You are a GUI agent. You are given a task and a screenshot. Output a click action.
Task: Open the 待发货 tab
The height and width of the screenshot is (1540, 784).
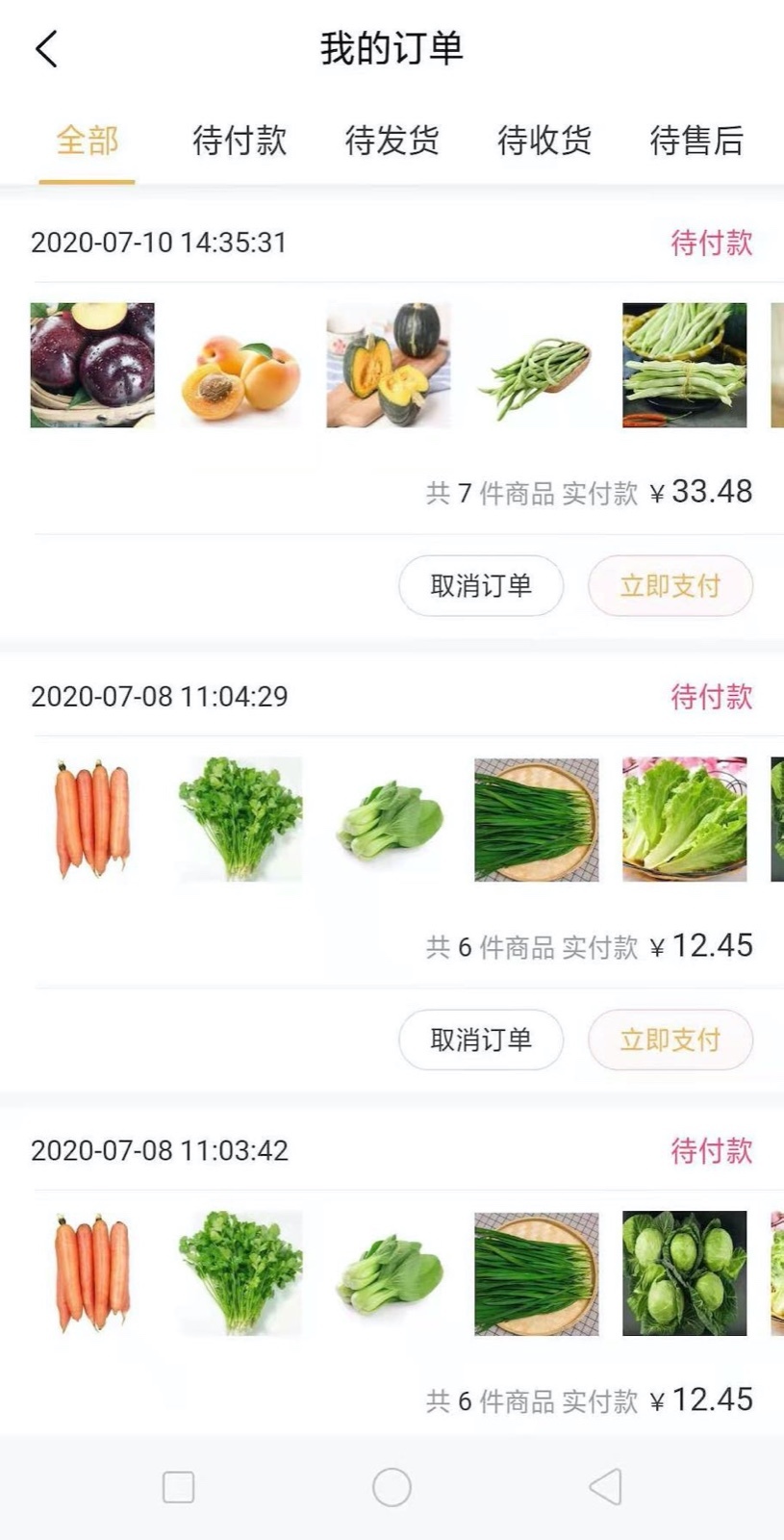[392, 141]
